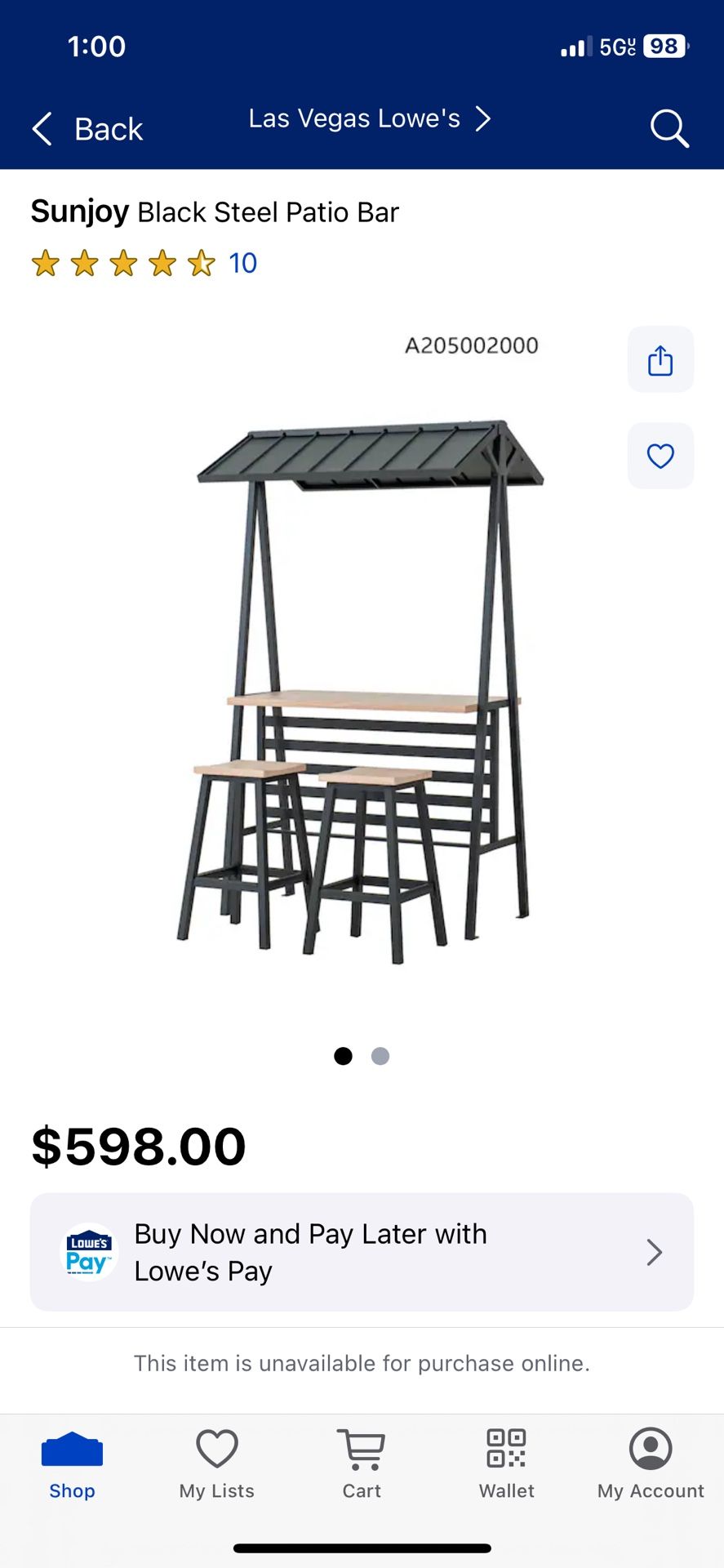Tap the Lowe's Pay logo badge

pyautogui.click(x=88, y=1252)
